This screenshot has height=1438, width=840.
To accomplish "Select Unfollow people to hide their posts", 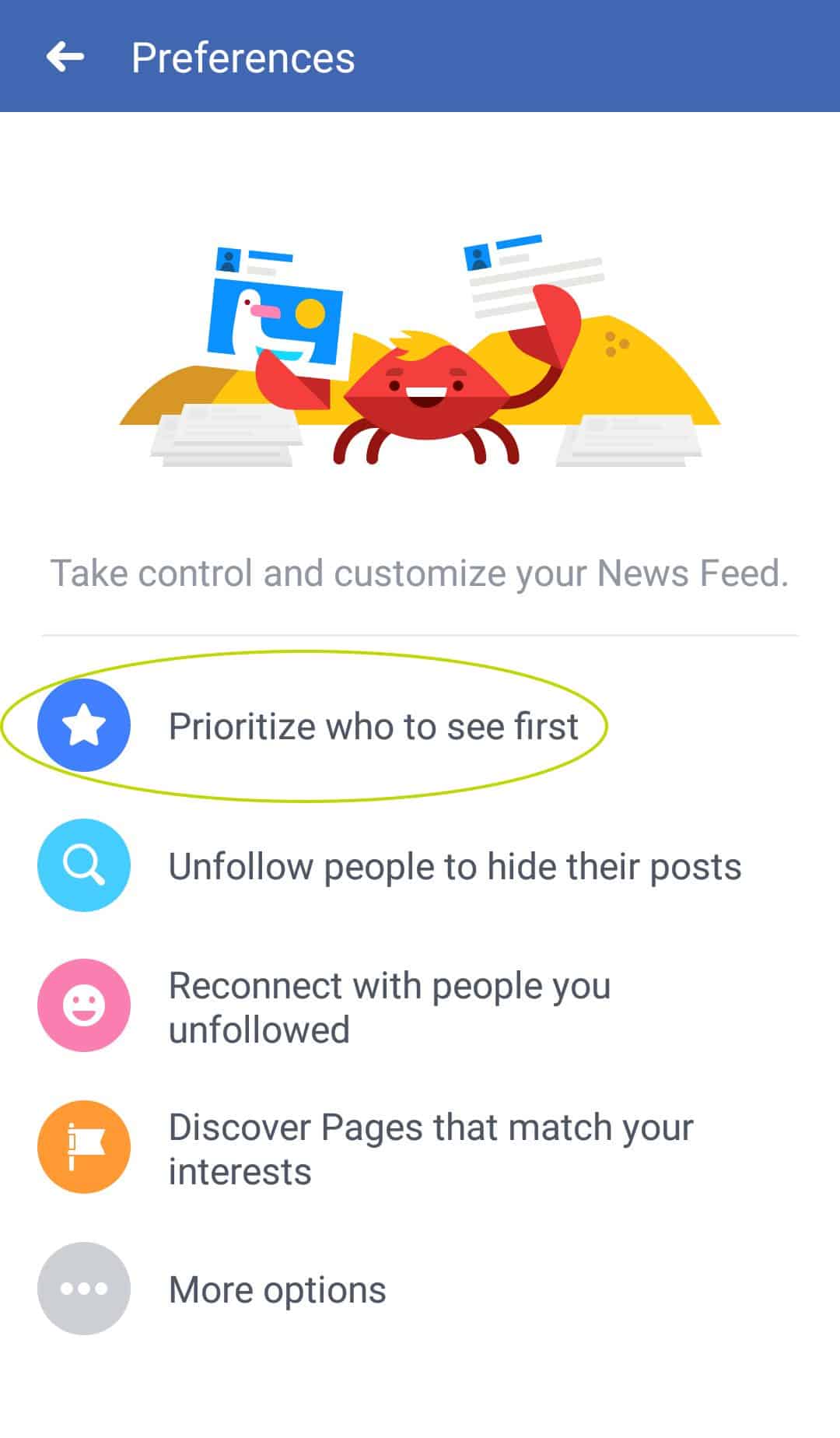I will click(420, 865).
